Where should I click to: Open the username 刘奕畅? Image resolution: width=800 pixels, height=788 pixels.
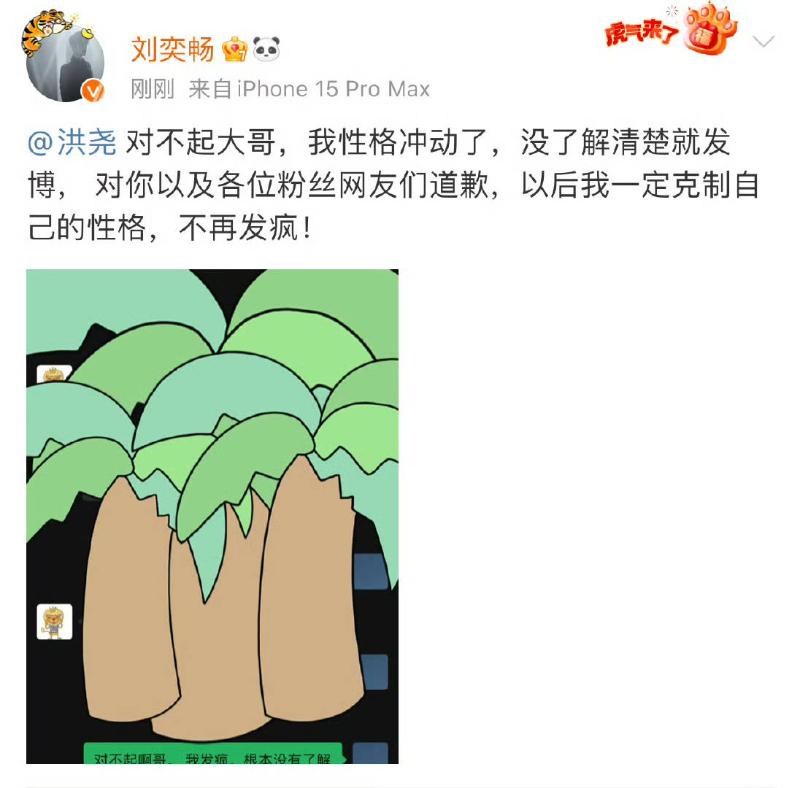pyautogui.click(x=173, y=46)
